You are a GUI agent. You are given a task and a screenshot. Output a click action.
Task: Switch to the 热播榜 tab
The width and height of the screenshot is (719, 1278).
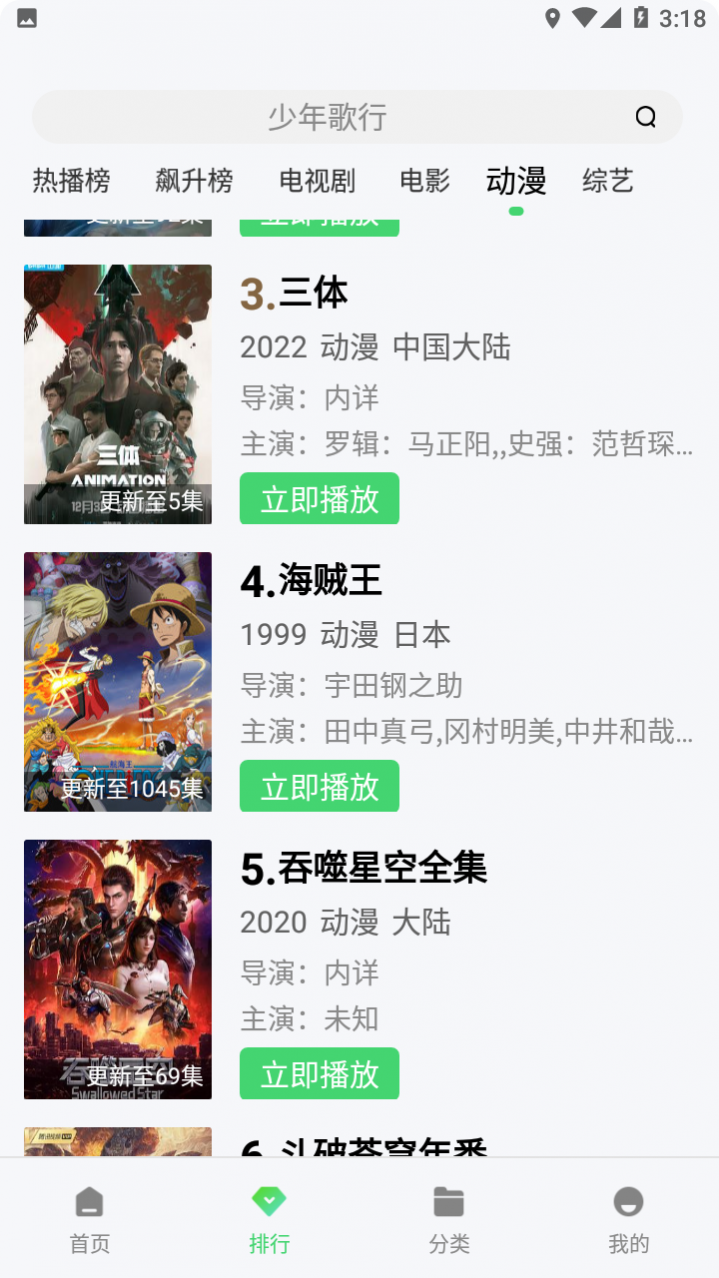pyautogui.click(x=71, y=181)
